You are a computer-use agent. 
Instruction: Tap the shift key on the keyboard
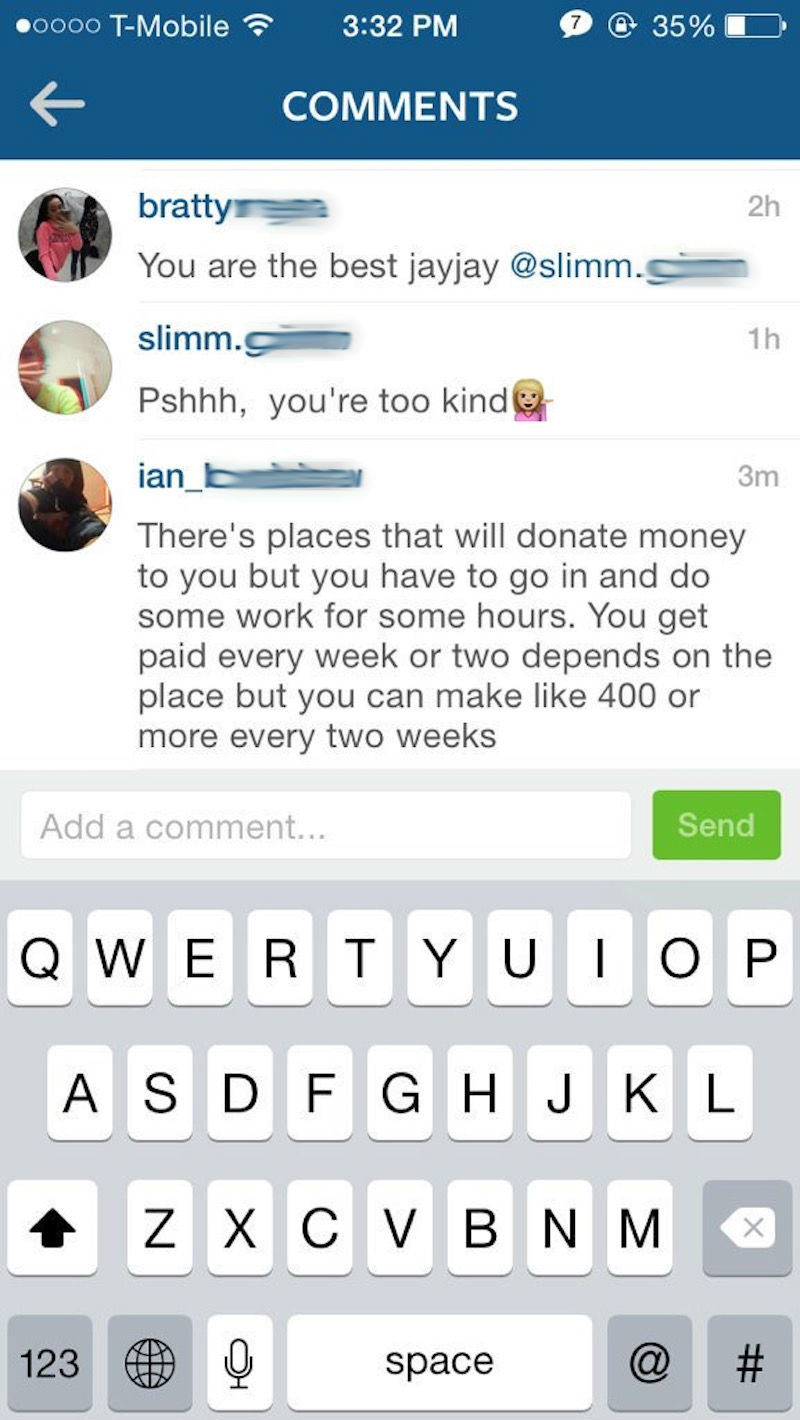(x=52, y=1228)
